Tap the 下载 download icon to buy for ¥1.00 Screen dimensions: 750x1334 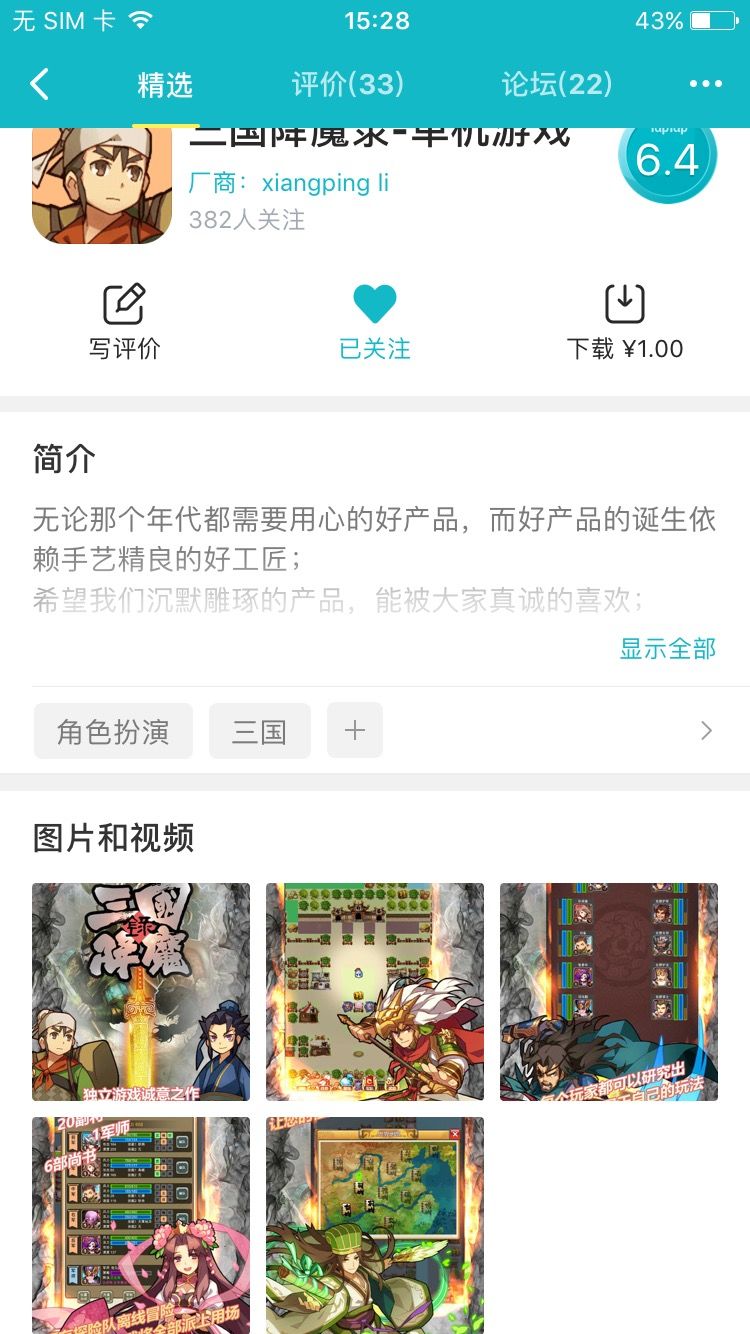point(623,304)
